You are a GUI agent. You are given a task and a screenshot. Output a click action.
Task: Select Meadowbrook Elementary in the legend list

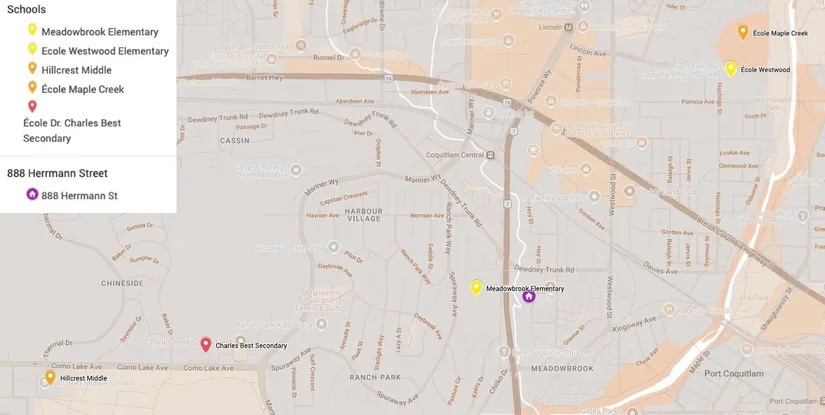99,32
